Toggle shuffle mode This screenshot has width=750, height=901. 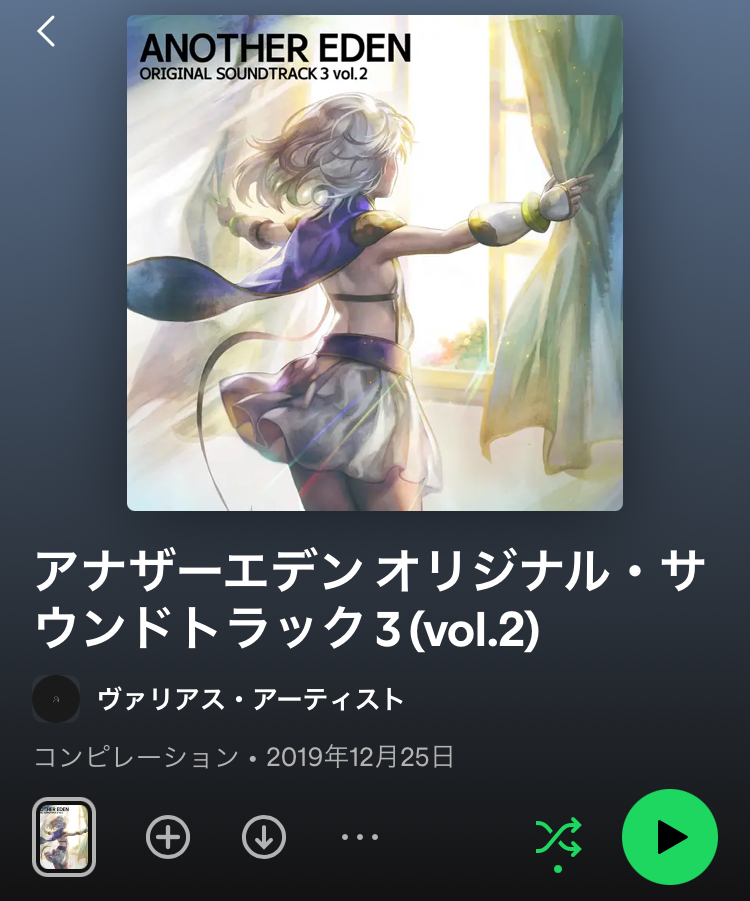(558, 837)
